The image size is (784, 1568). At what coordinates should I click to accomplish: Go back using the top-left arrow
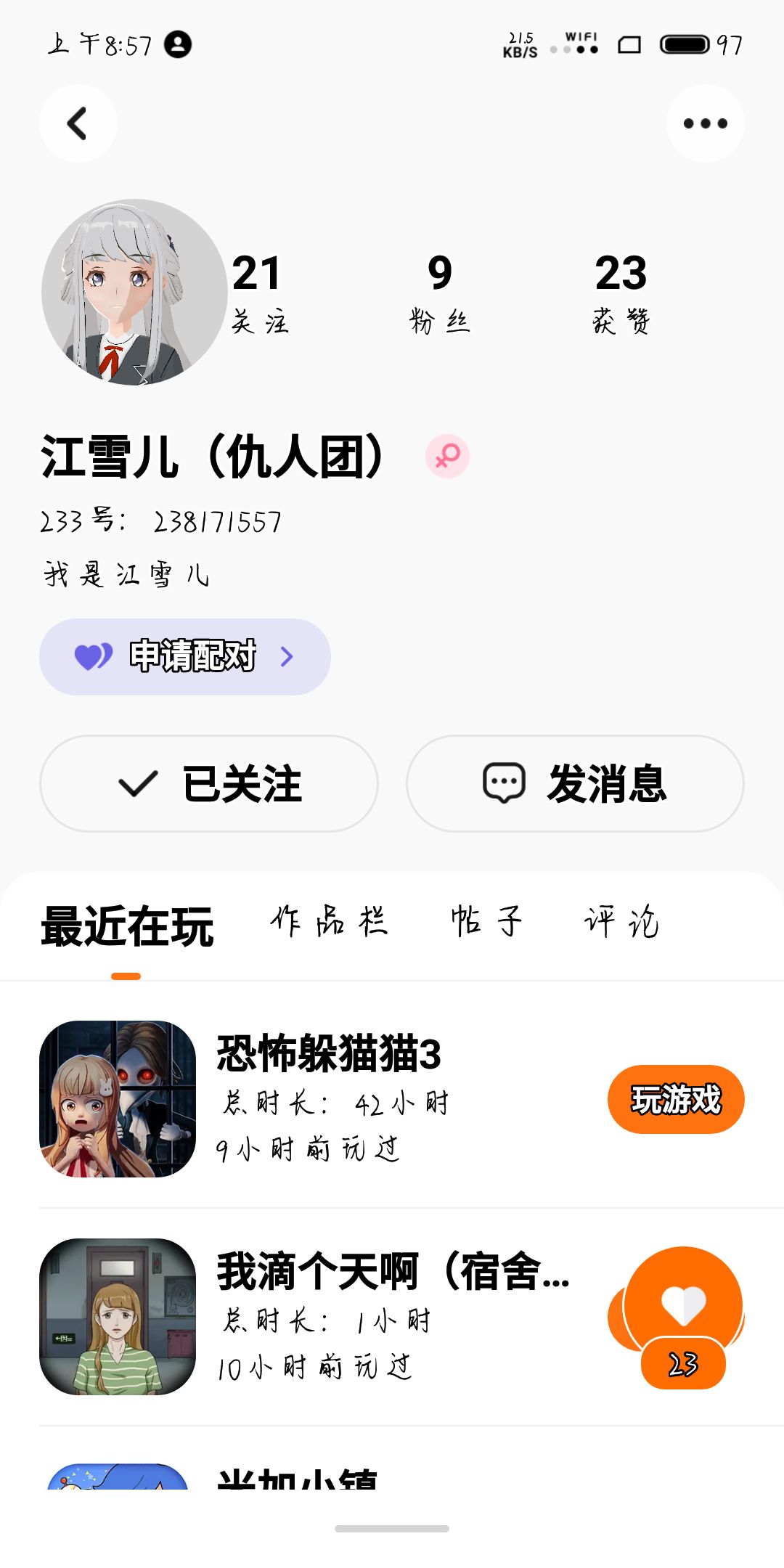78,123
